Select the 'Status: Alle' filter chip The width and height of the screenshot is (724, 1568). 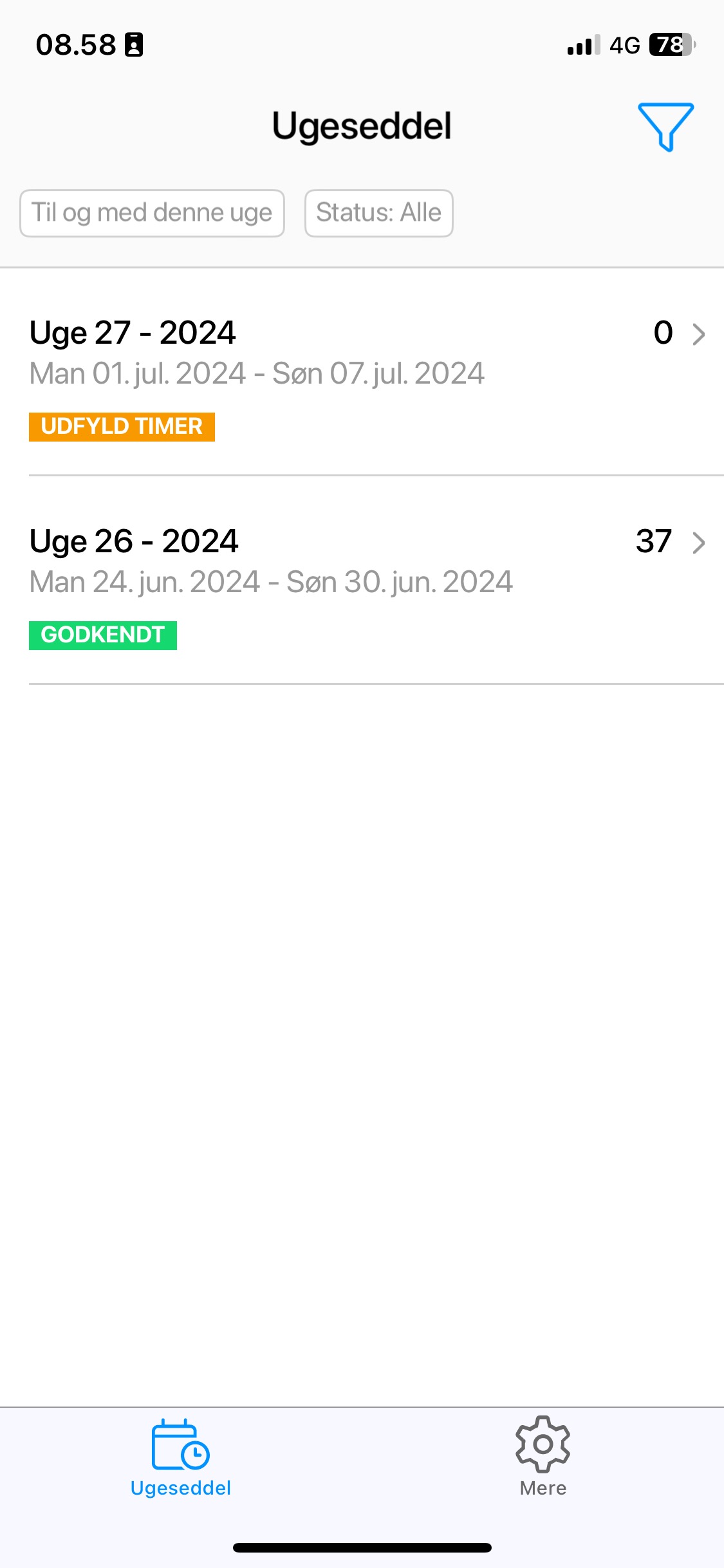378,213
